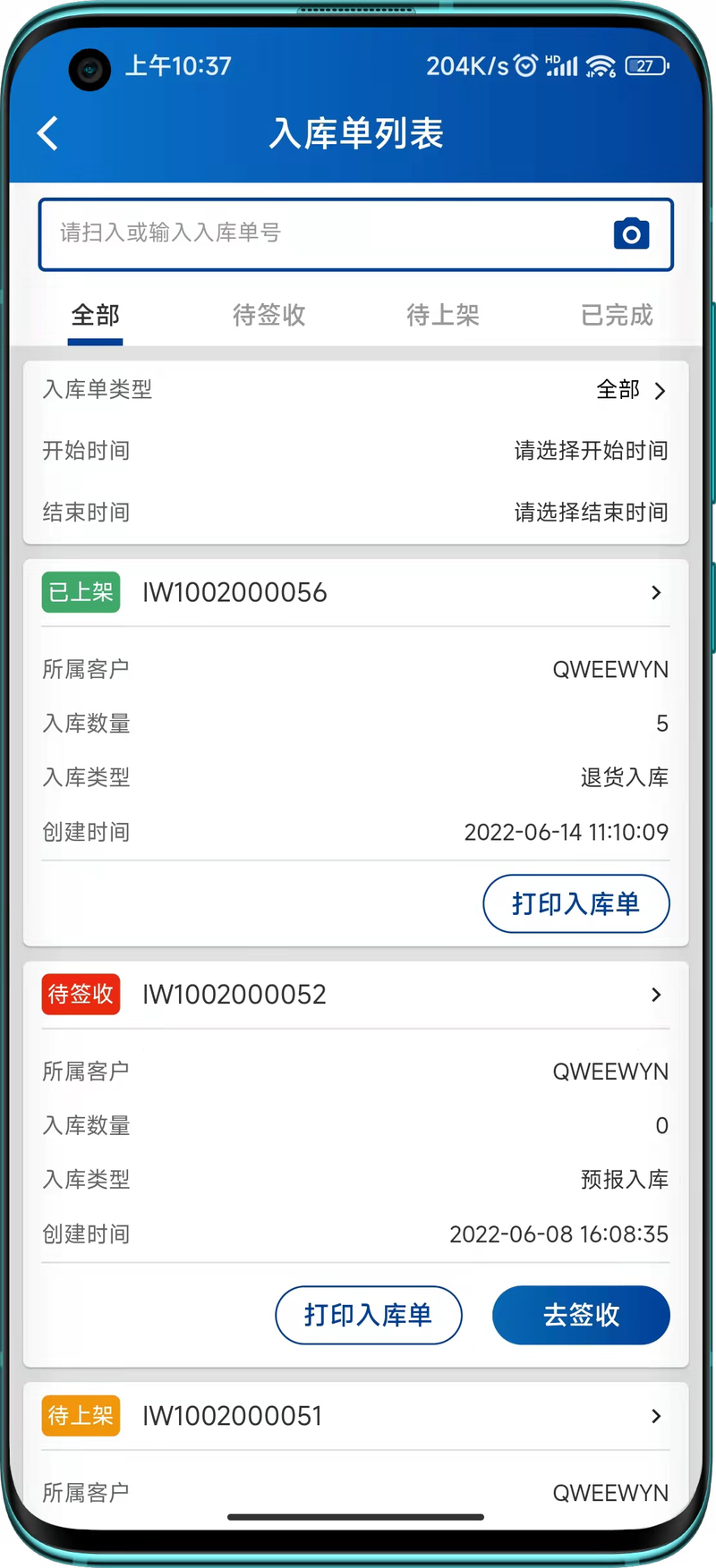This screenshot has height=1568, width=716.
Task: Tap 去签收 for order IW1002000052
Action: pos(581,1315)
